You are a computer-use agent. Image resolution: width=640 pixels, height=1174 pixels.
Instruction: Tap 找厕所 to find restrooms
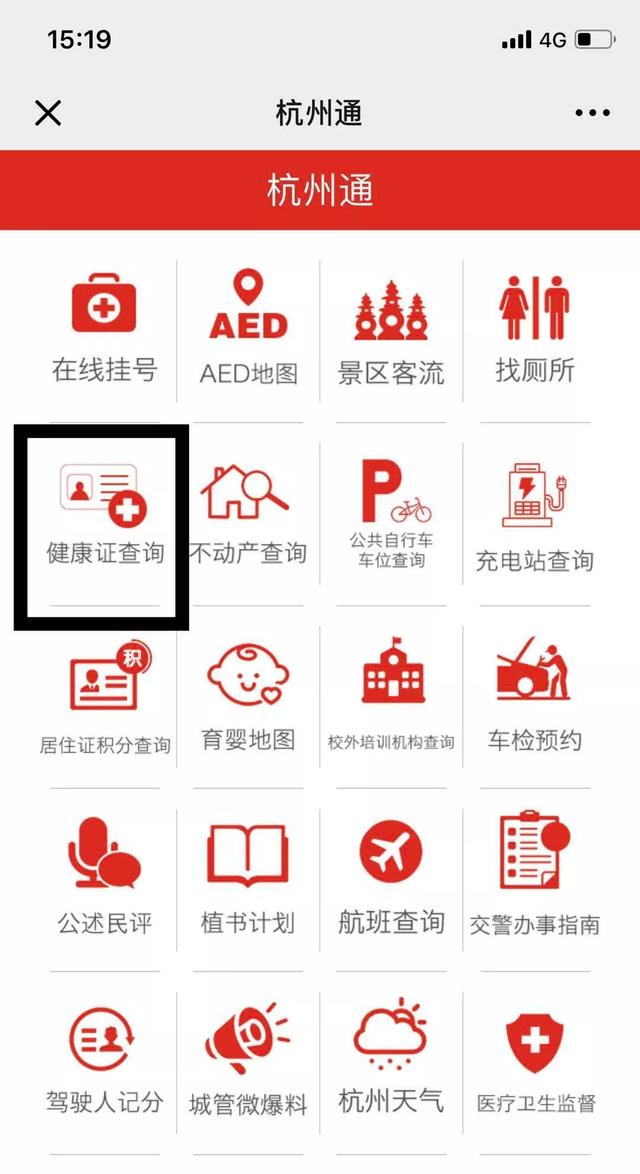[x=534, y=329]
